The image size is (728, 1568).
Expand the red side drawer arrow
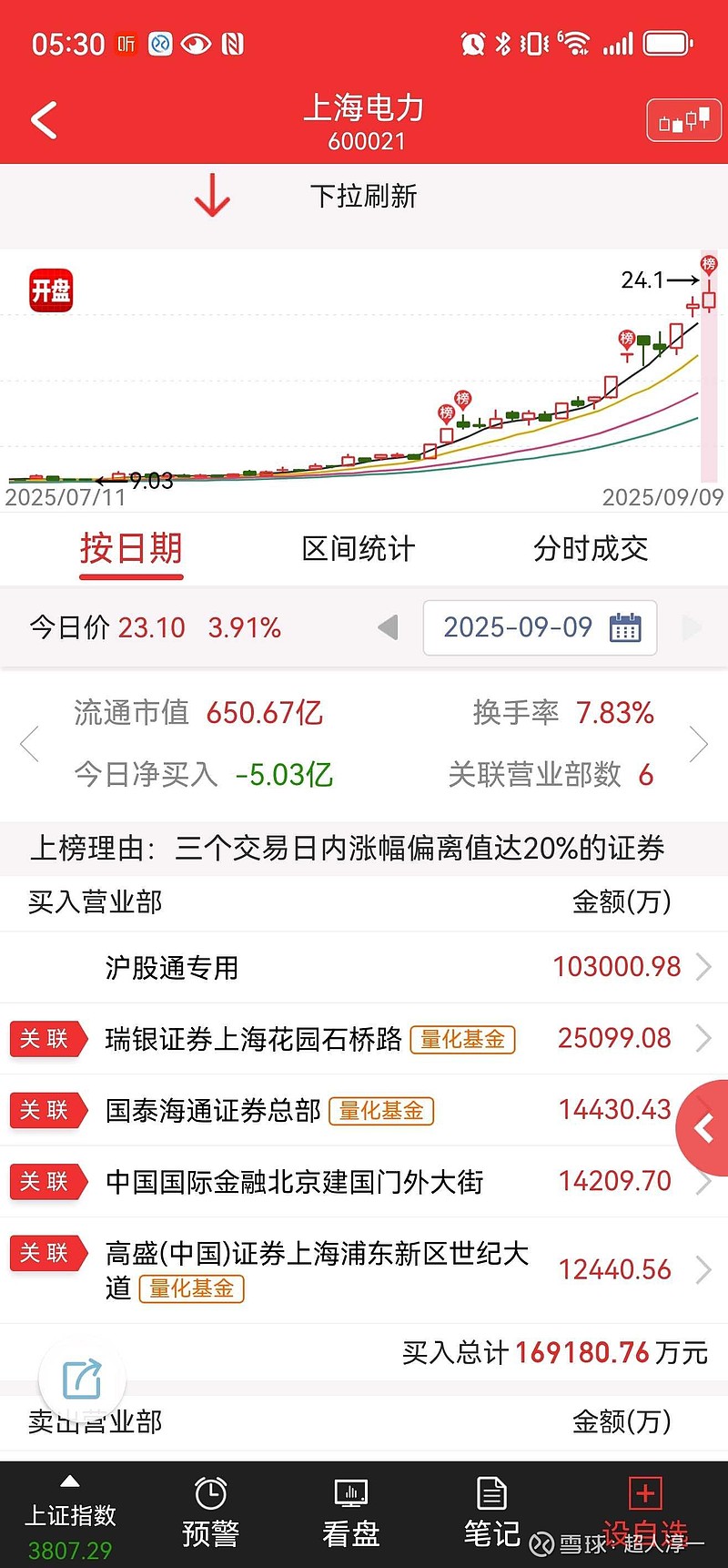(703, 1129)
